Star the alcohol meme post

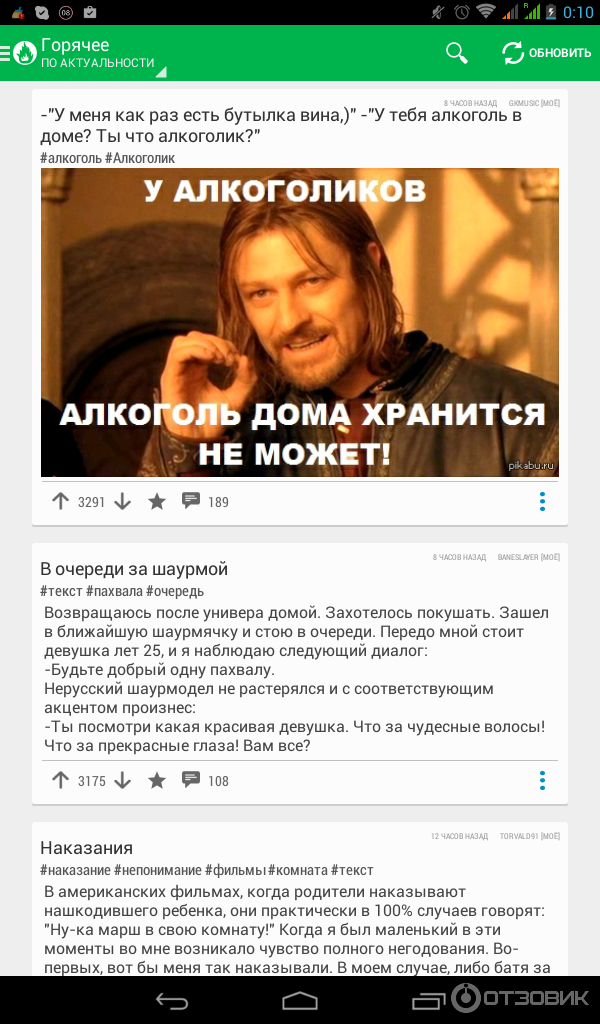point(157,502)
